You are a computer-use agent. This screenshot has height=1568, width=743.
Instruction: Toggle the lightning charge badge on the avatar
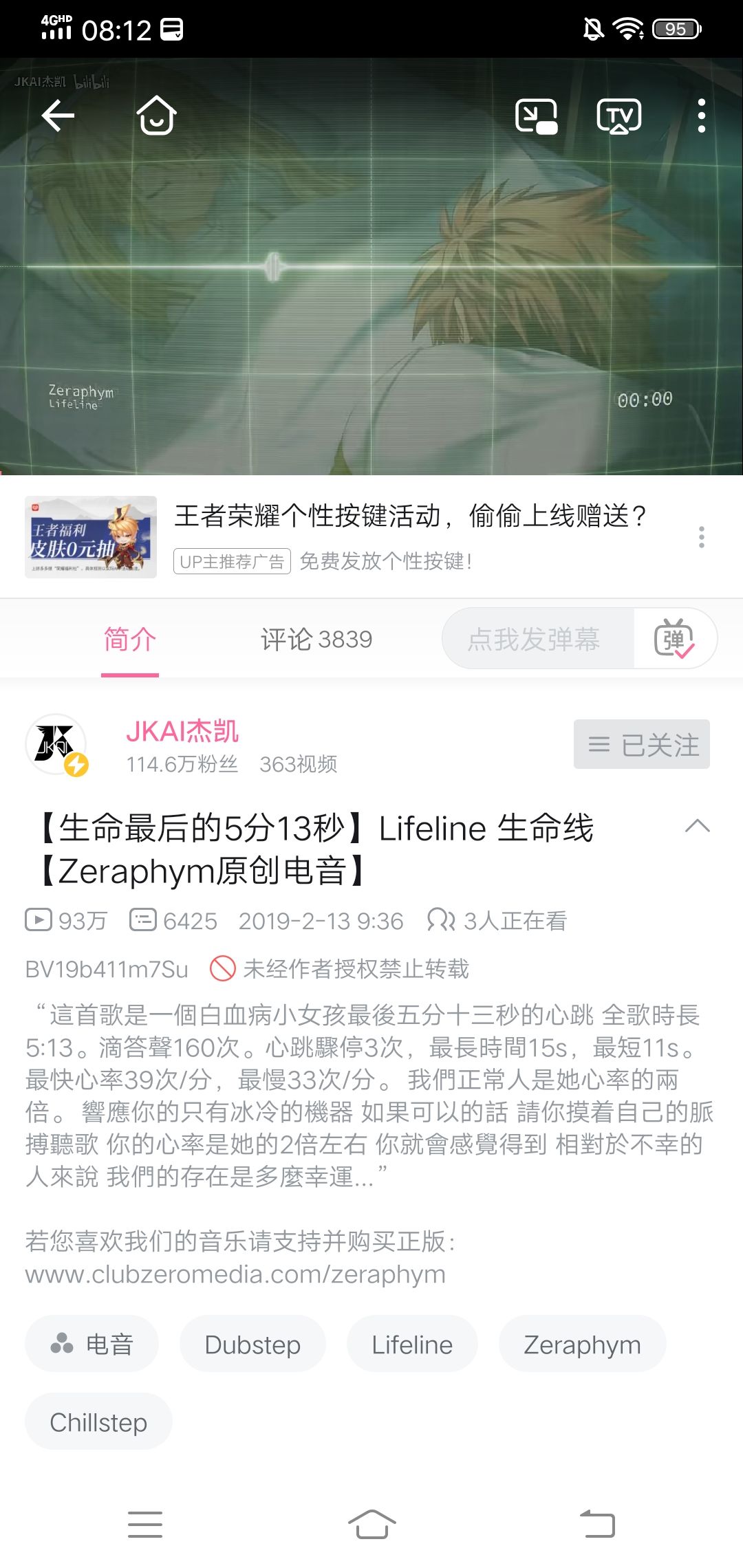(78, 763)
